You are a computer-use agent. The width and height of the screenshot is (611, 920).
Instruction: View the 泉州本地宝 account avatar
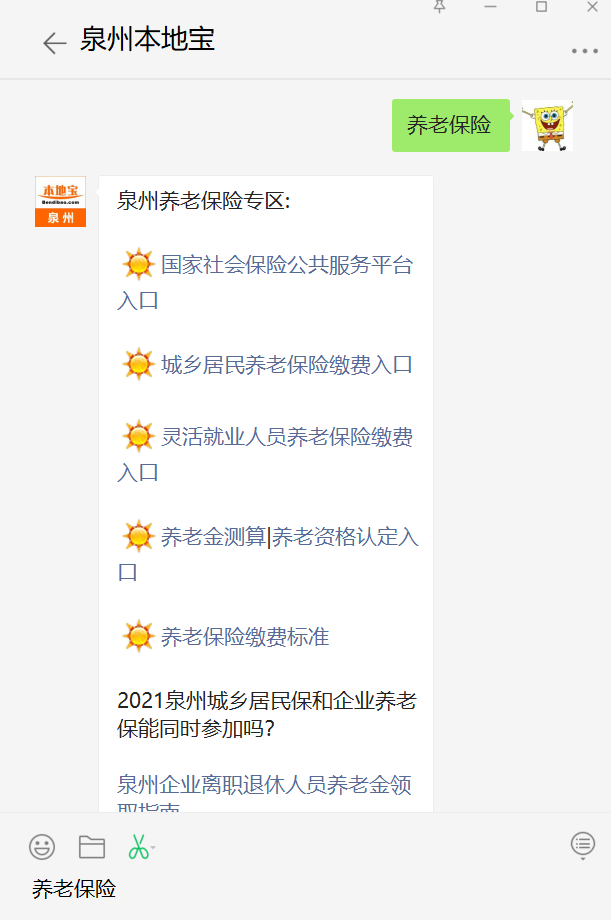(x=60, y=202)
